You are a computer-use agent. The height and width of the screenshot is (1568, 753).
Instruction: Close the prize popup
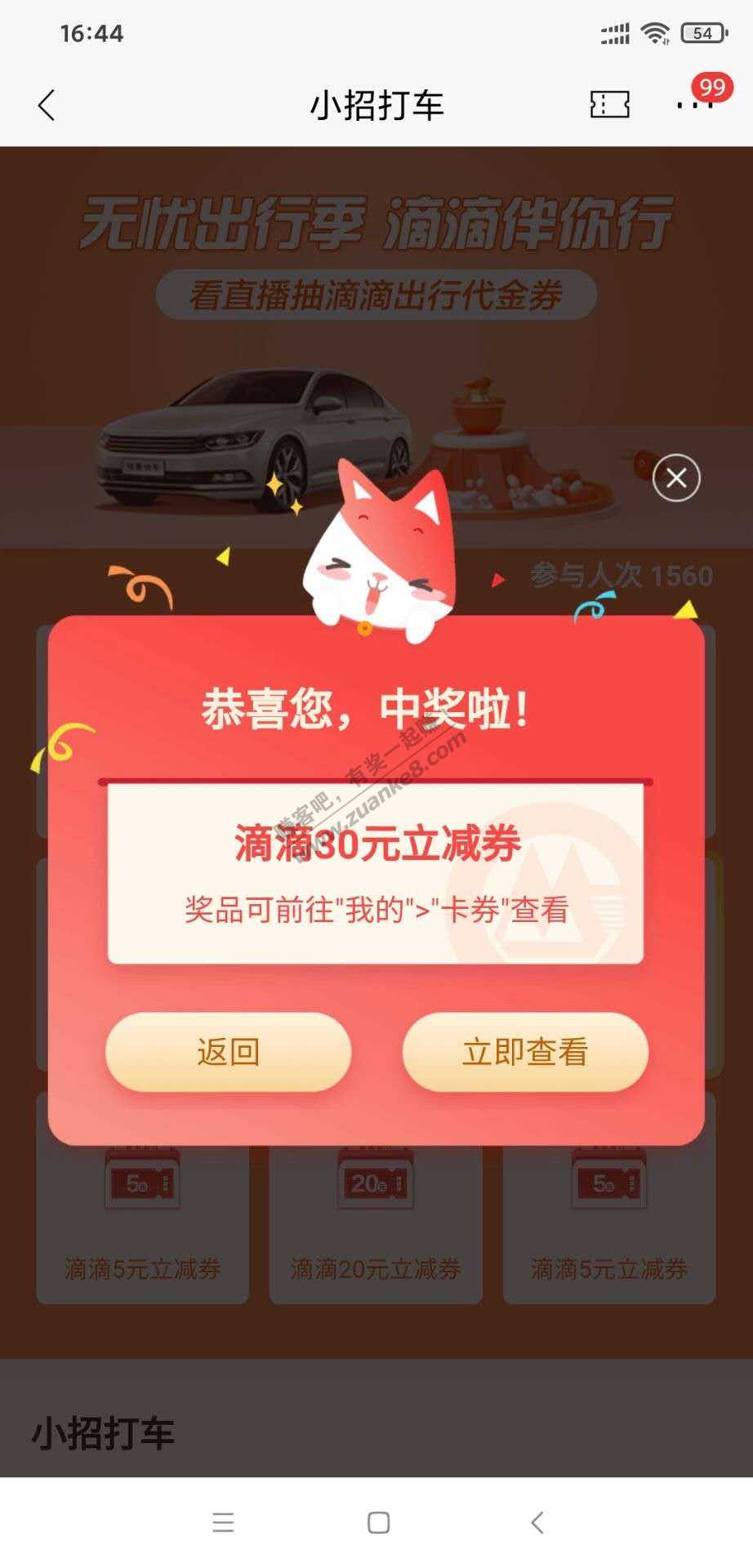coord(676,478)
